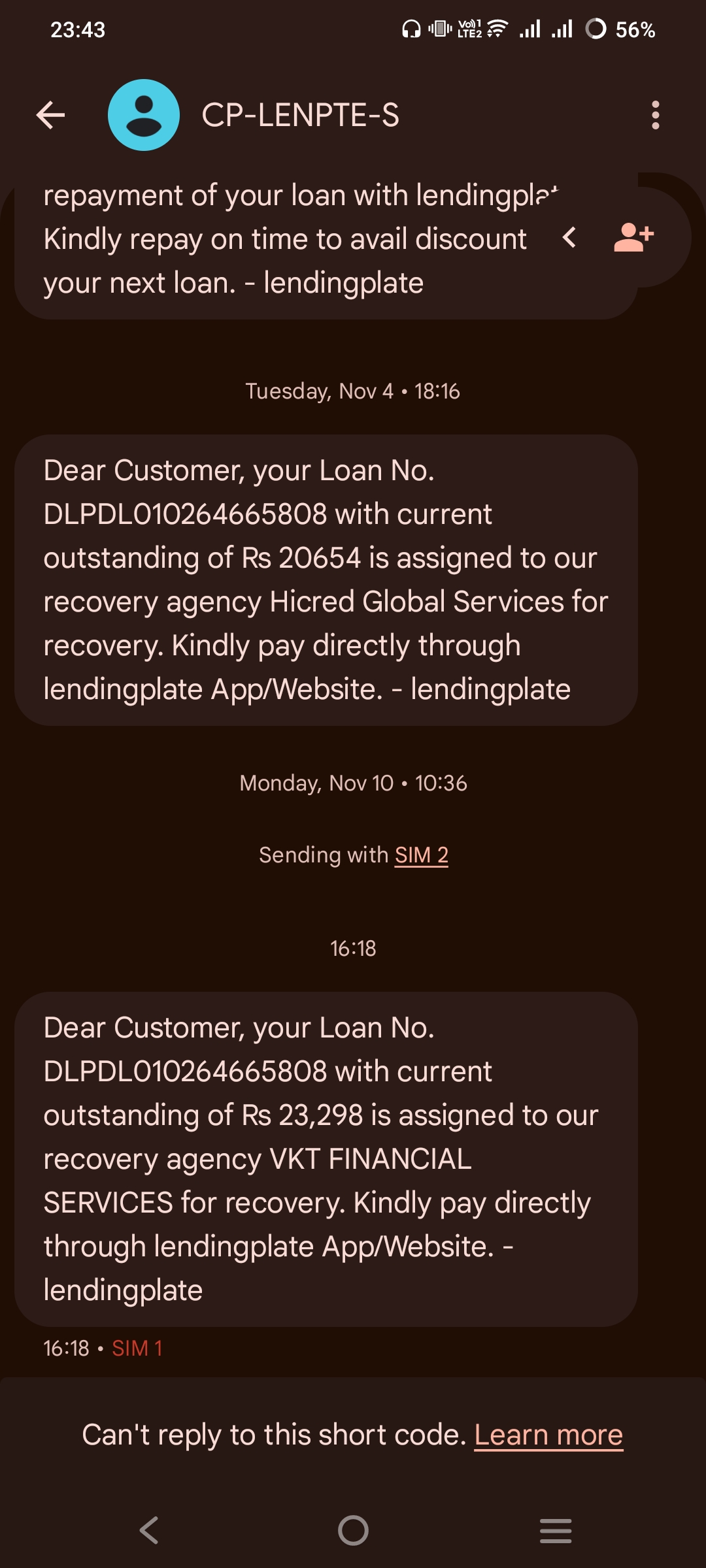
Task: Add CP-LENPTE-S as a contact
Action: click(x=633, y=237)
